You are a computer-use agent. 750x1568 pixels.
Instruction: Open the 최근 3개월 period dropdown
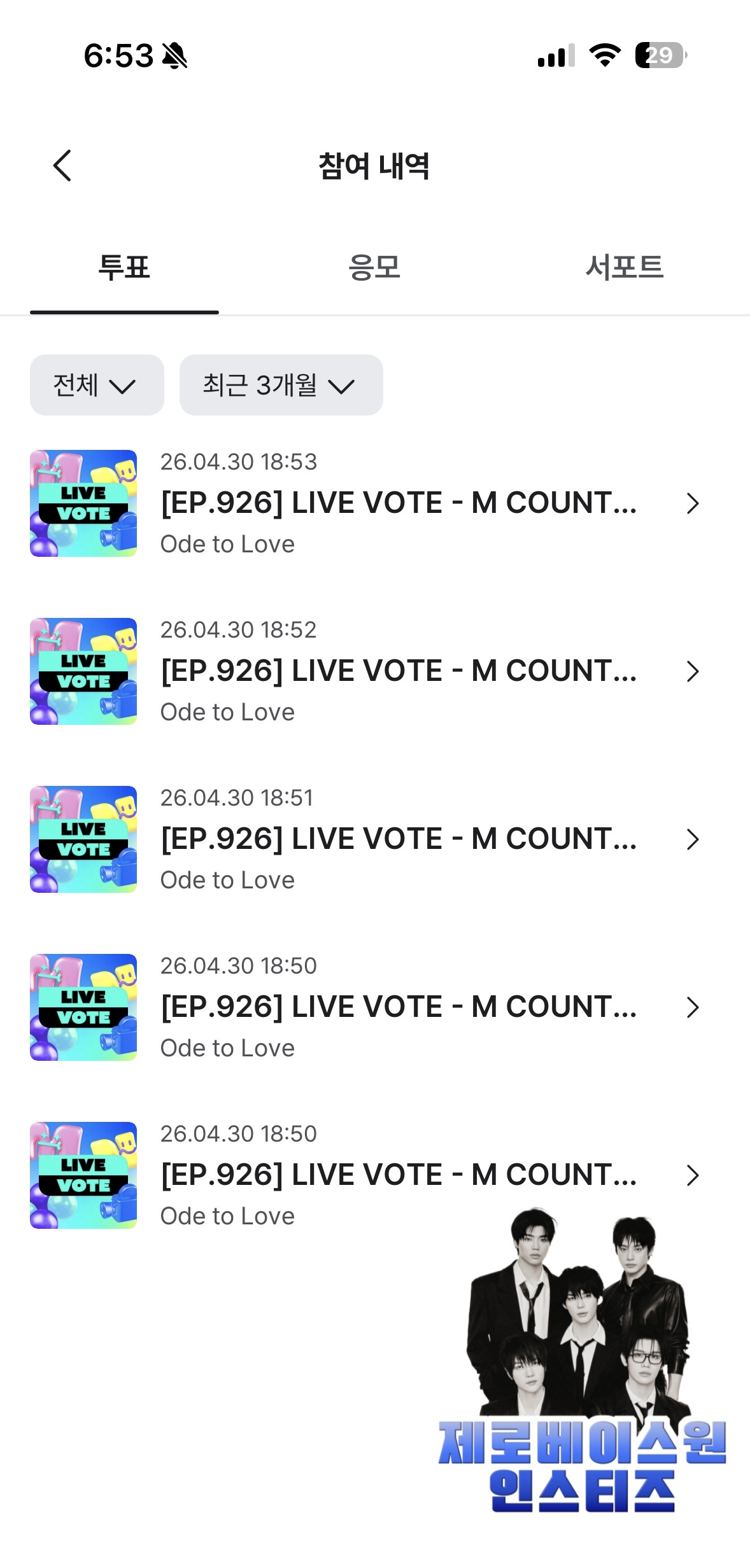pyautogui.click(x=281, y=385)
